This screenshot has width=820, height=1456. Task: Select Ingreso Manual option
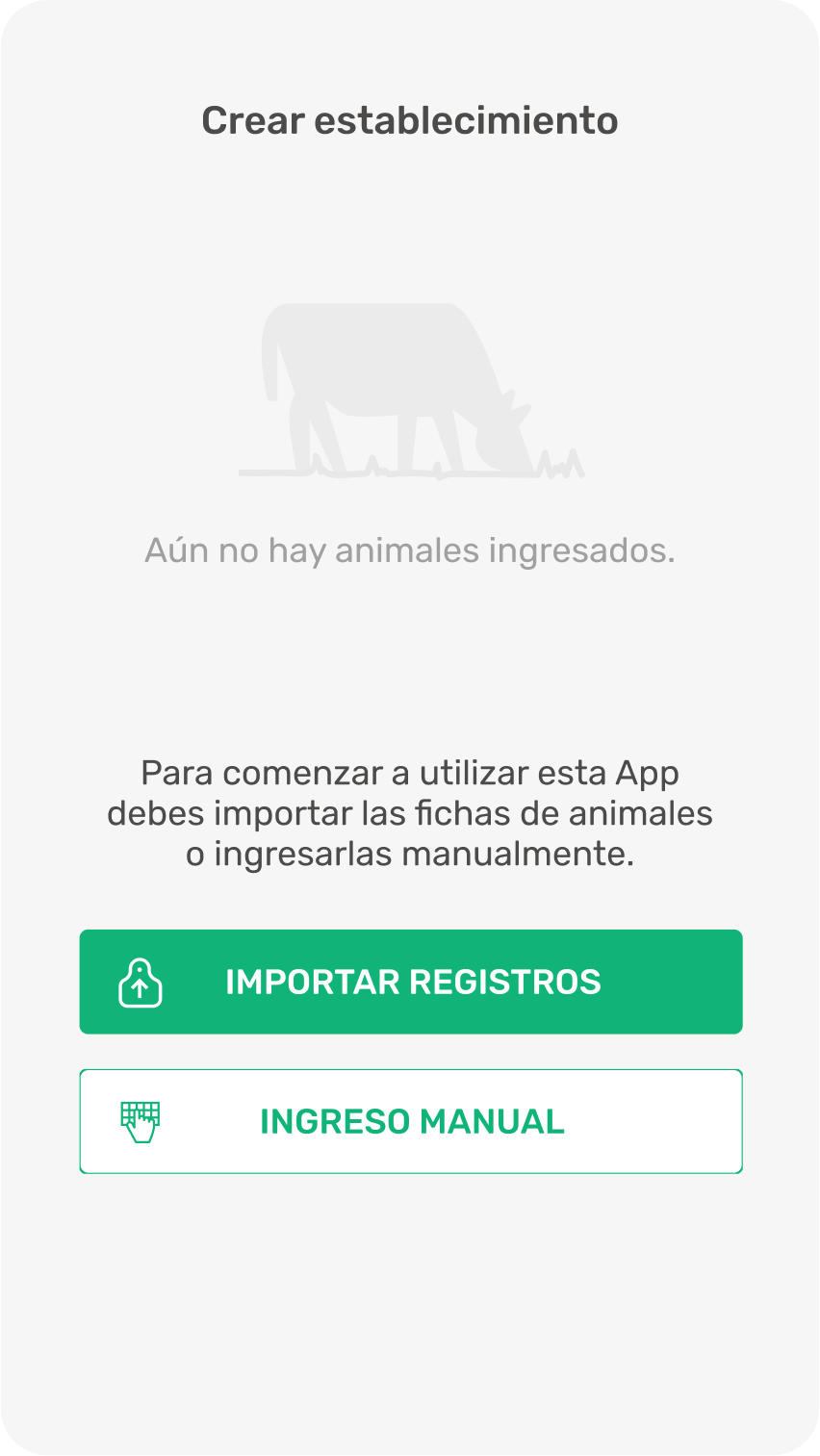pyautogui.click(x=411, y=1121)
